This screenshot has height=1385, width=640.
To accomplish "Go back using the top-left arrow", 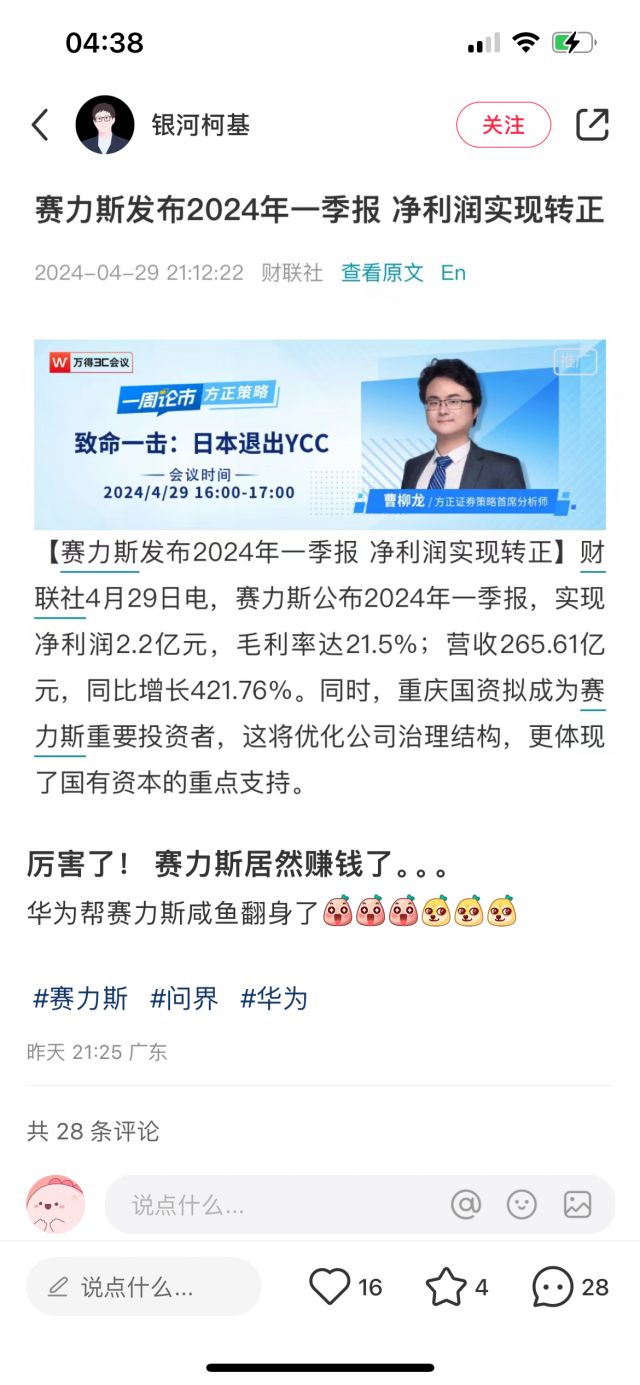I will (40, 125).
